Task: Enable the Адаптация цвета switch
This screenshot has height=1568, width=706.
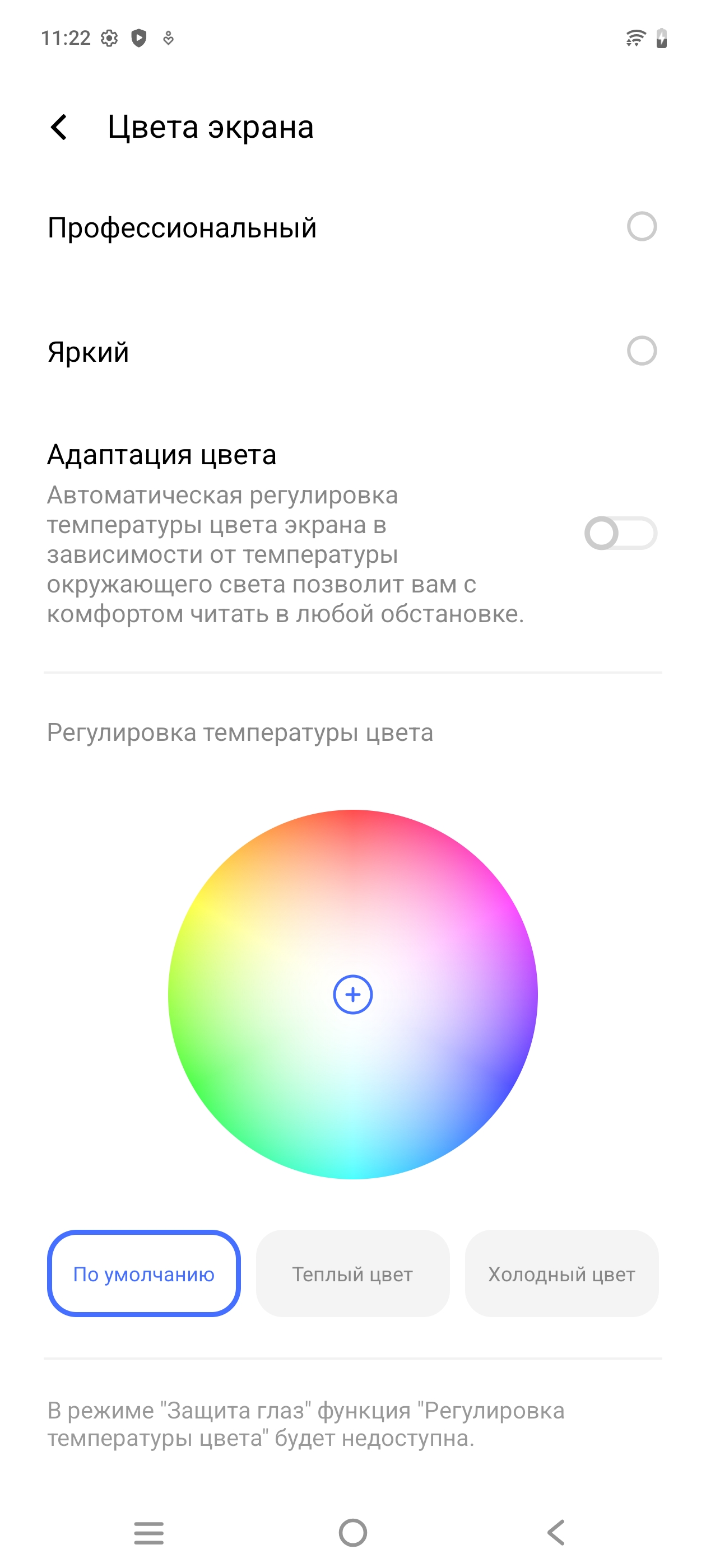Action: pyautogui.click(x=620, y=533)
